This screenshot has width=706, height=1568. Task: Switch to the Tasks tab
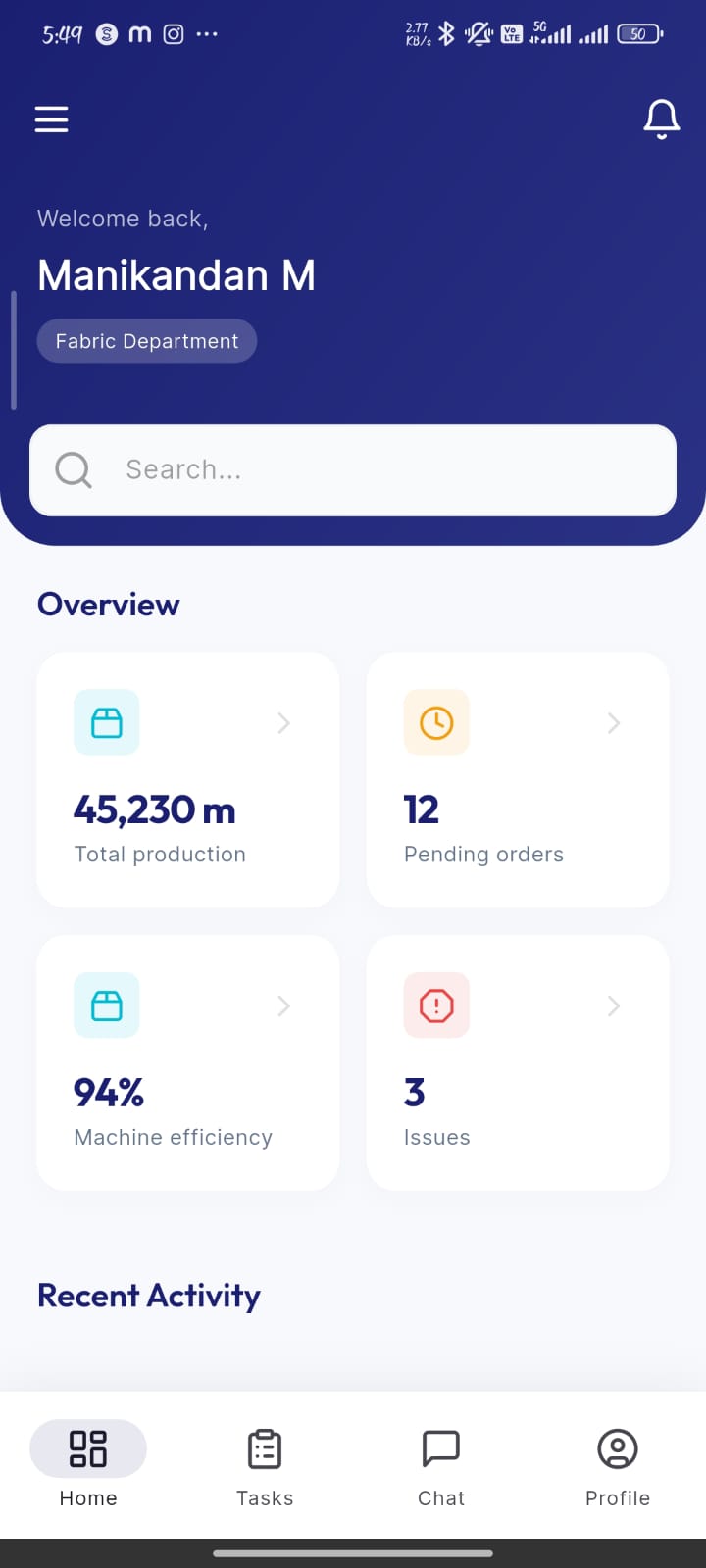click(265, 1465)
